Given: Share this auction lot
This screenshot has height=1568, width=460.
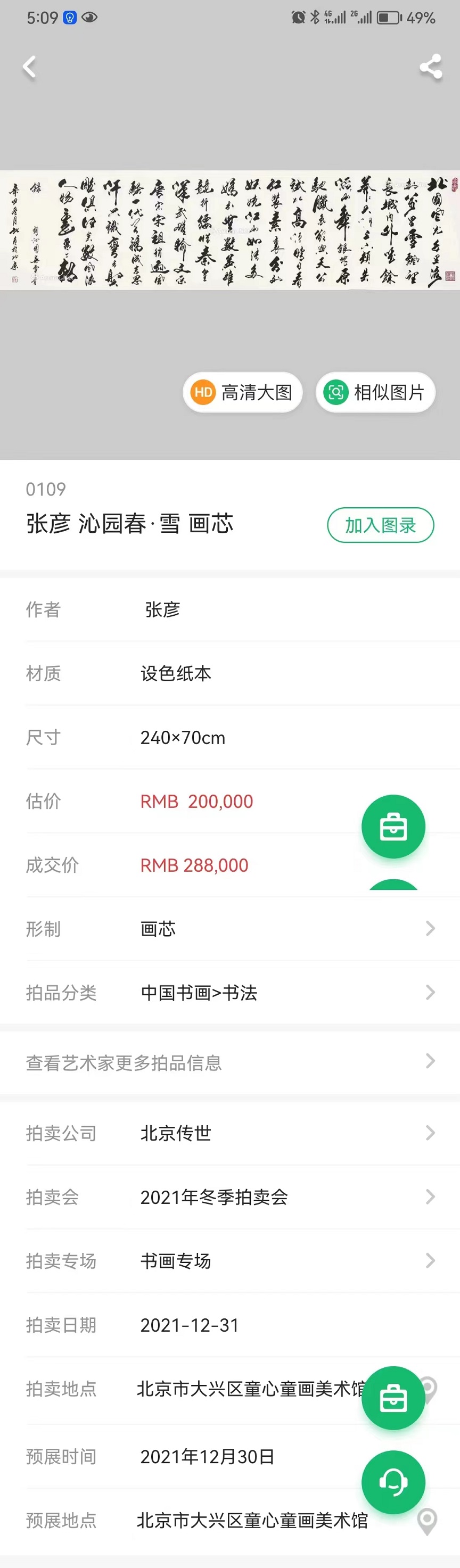Looking at the screenshot, I should pos(430,67).
